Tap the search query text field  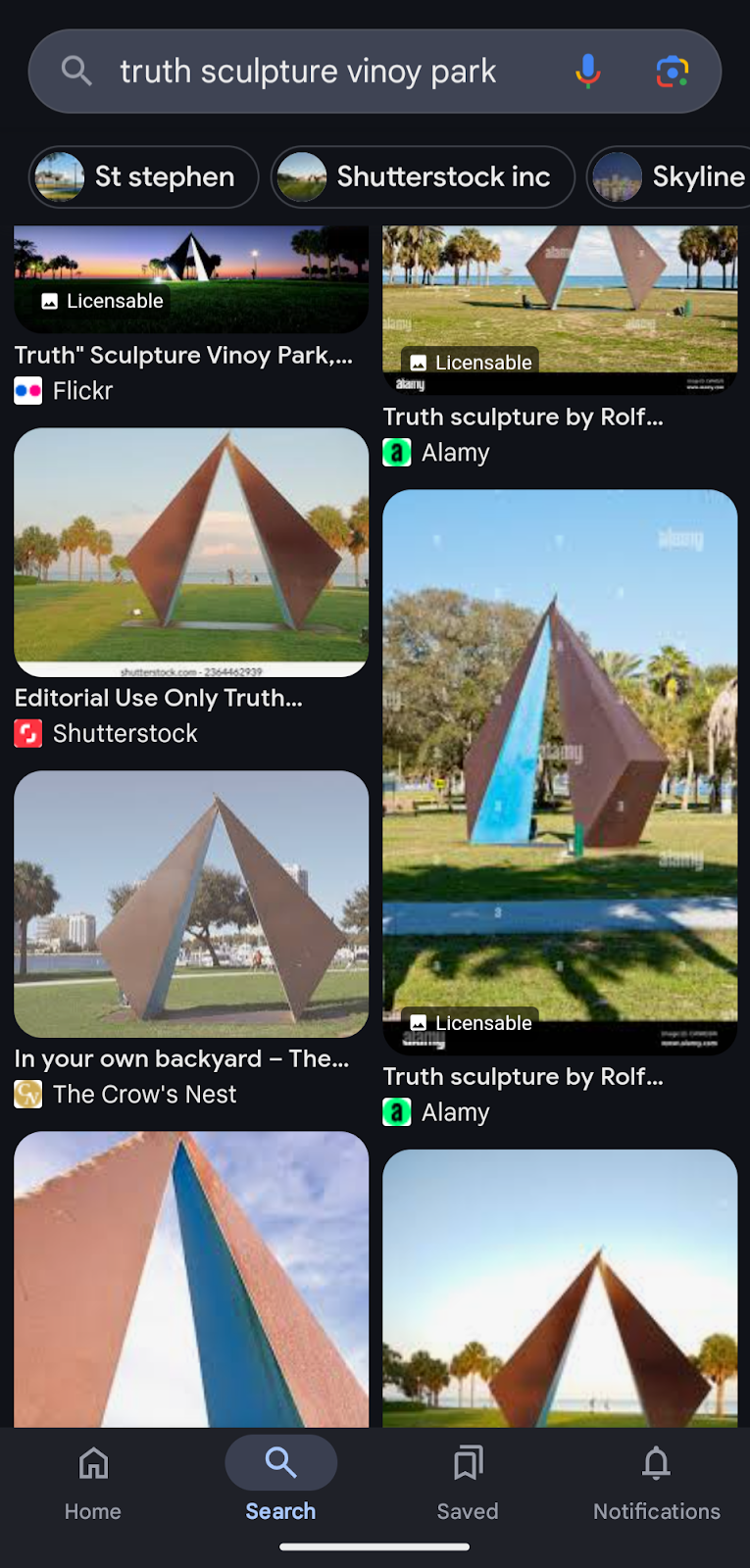(309, 70)
